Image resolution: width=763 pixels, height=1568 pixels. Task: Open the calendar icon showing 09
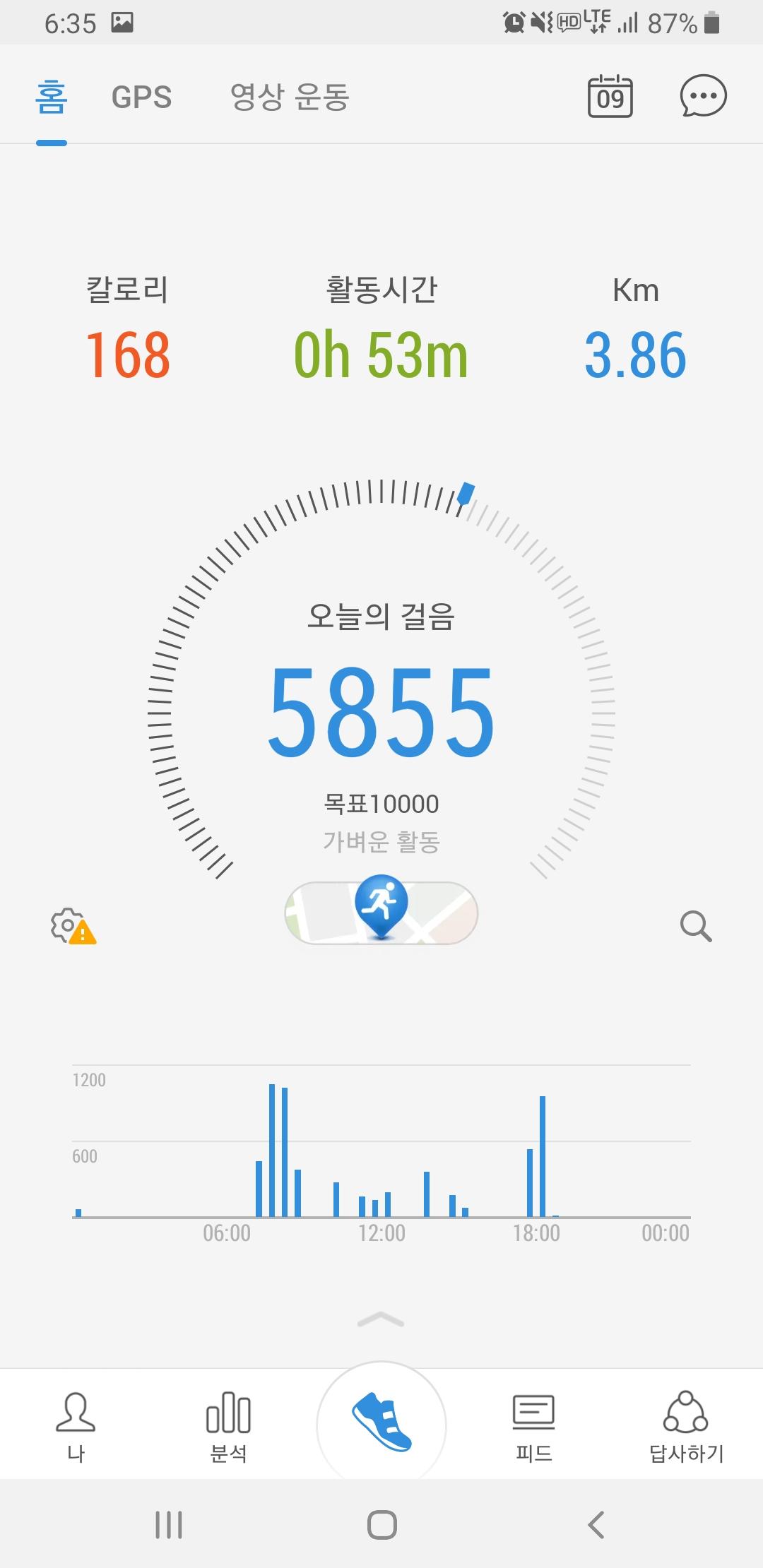click(610, 96)
